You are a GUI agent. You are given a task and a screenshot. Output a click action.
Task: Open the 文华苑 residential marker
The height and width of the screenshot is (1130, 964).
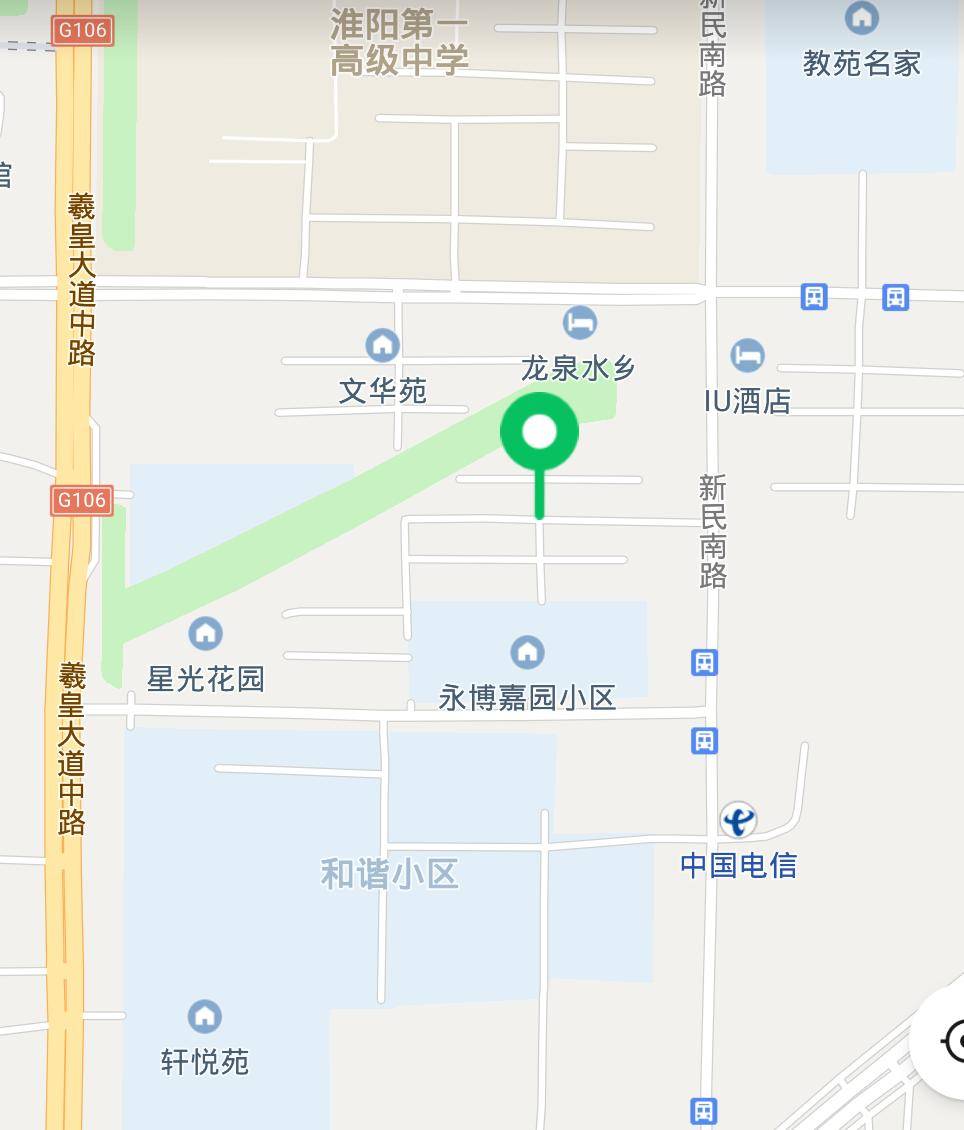[x=382, y=346]
